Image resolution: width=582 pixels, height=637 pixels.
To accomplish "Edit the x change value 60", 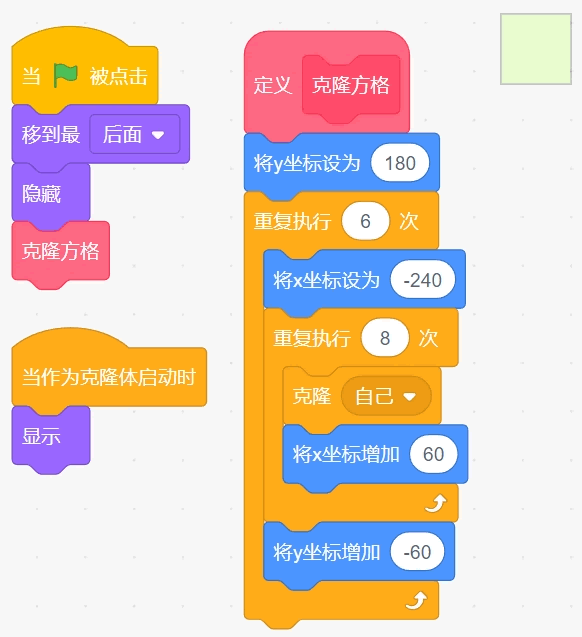I will (x=433, y=454).
